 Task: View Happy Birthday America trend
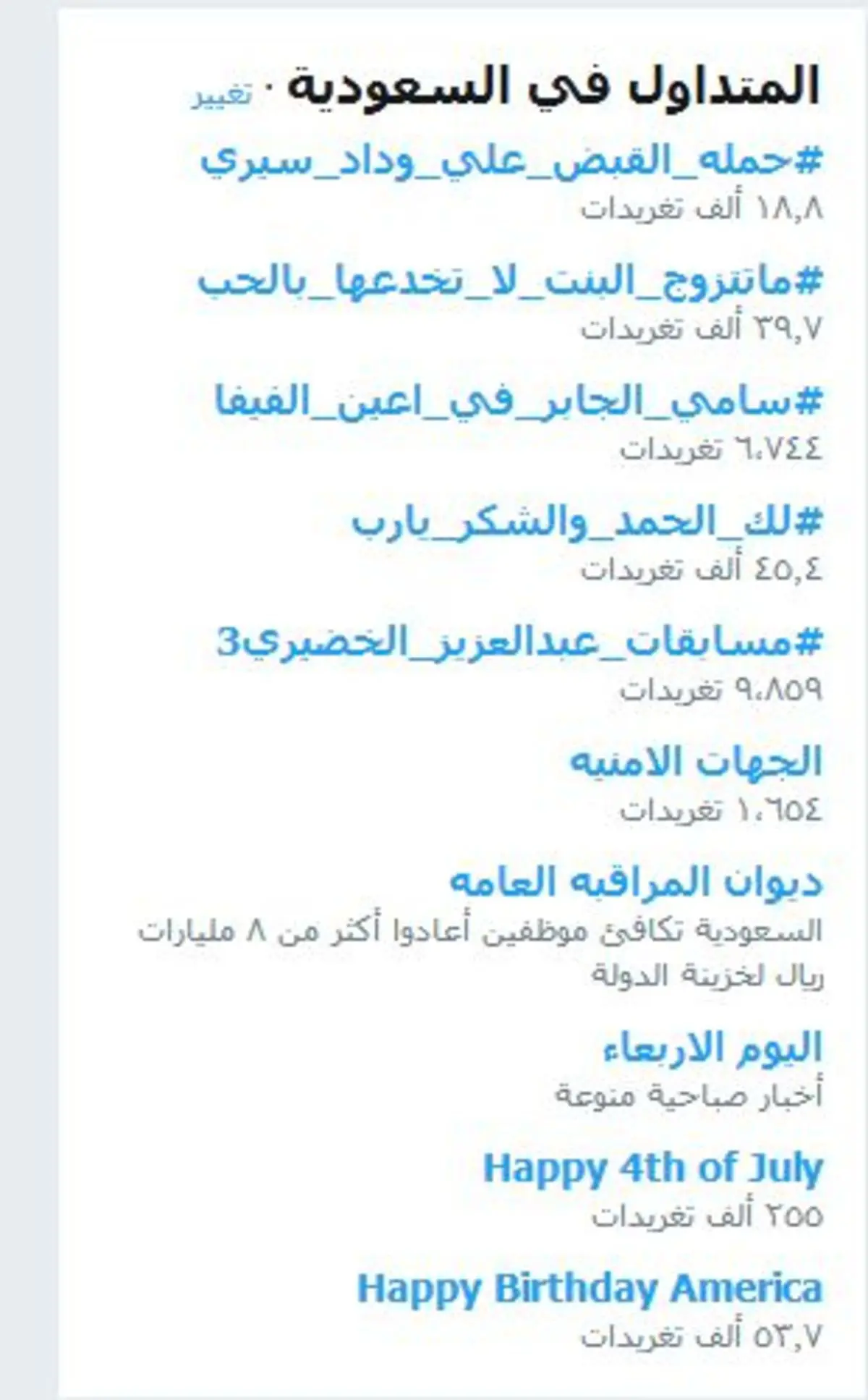click(590, 1289)
